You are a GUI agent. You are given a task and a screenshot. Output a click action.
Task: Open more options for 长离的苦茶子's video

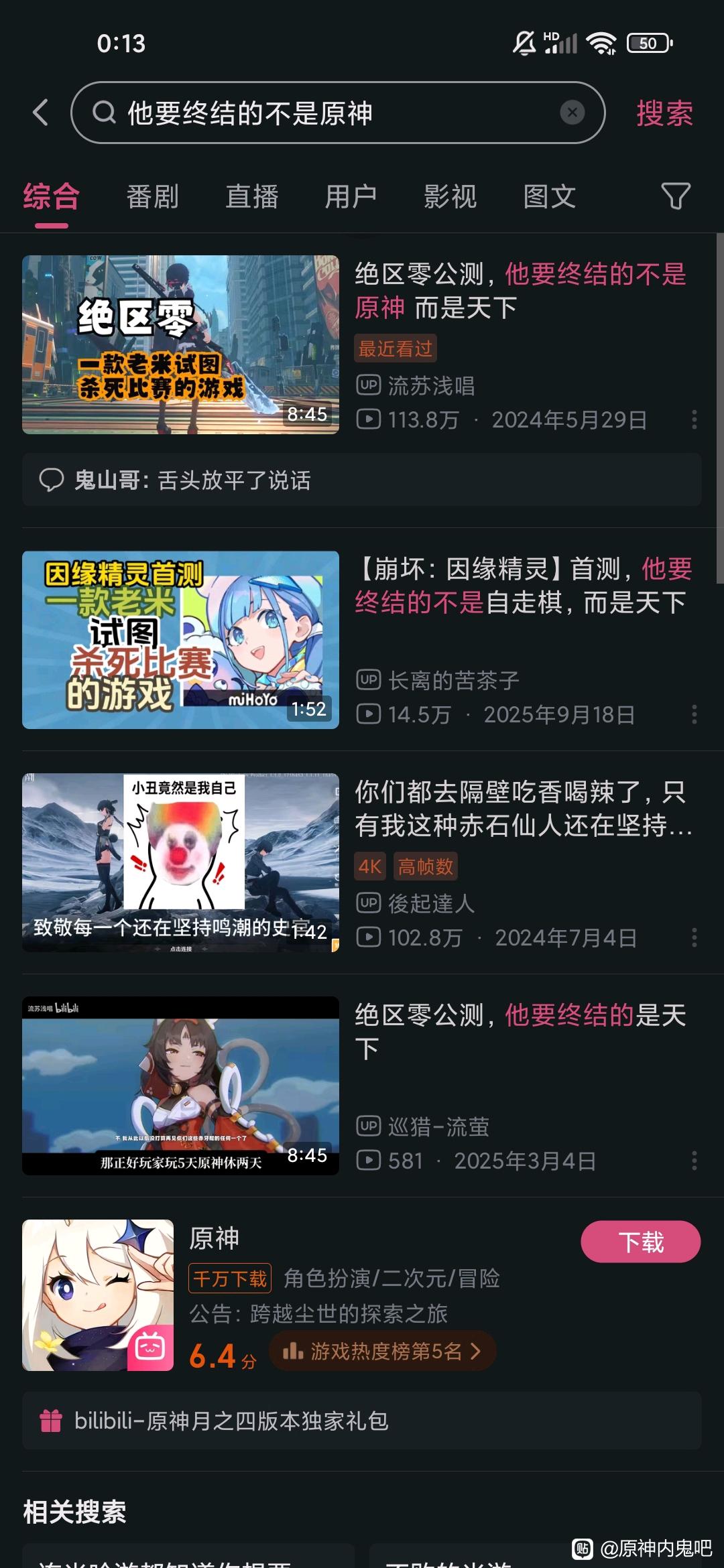(695, 714)
